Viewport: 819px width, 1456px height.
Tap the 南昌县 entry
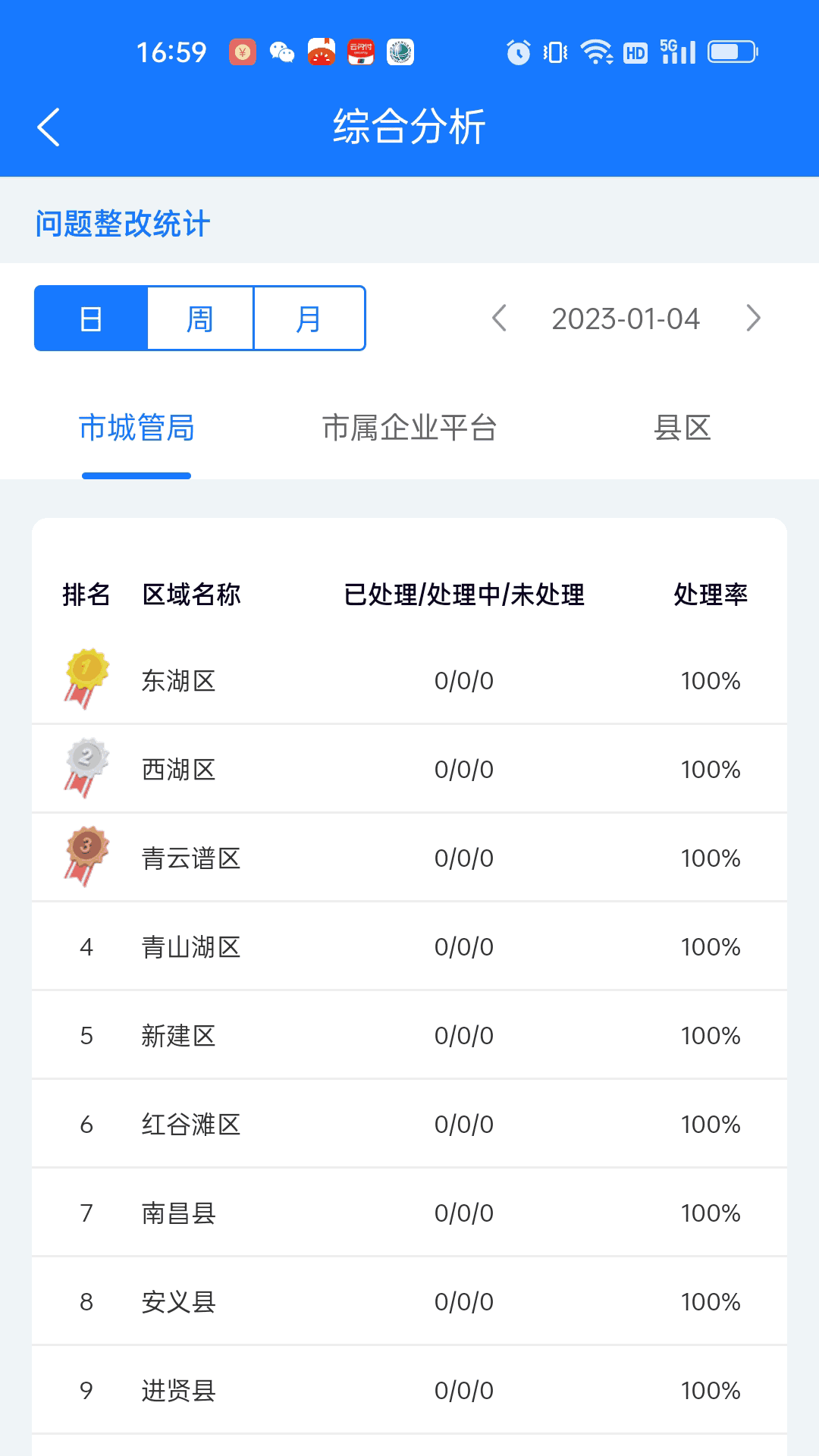coord(179,1213)
